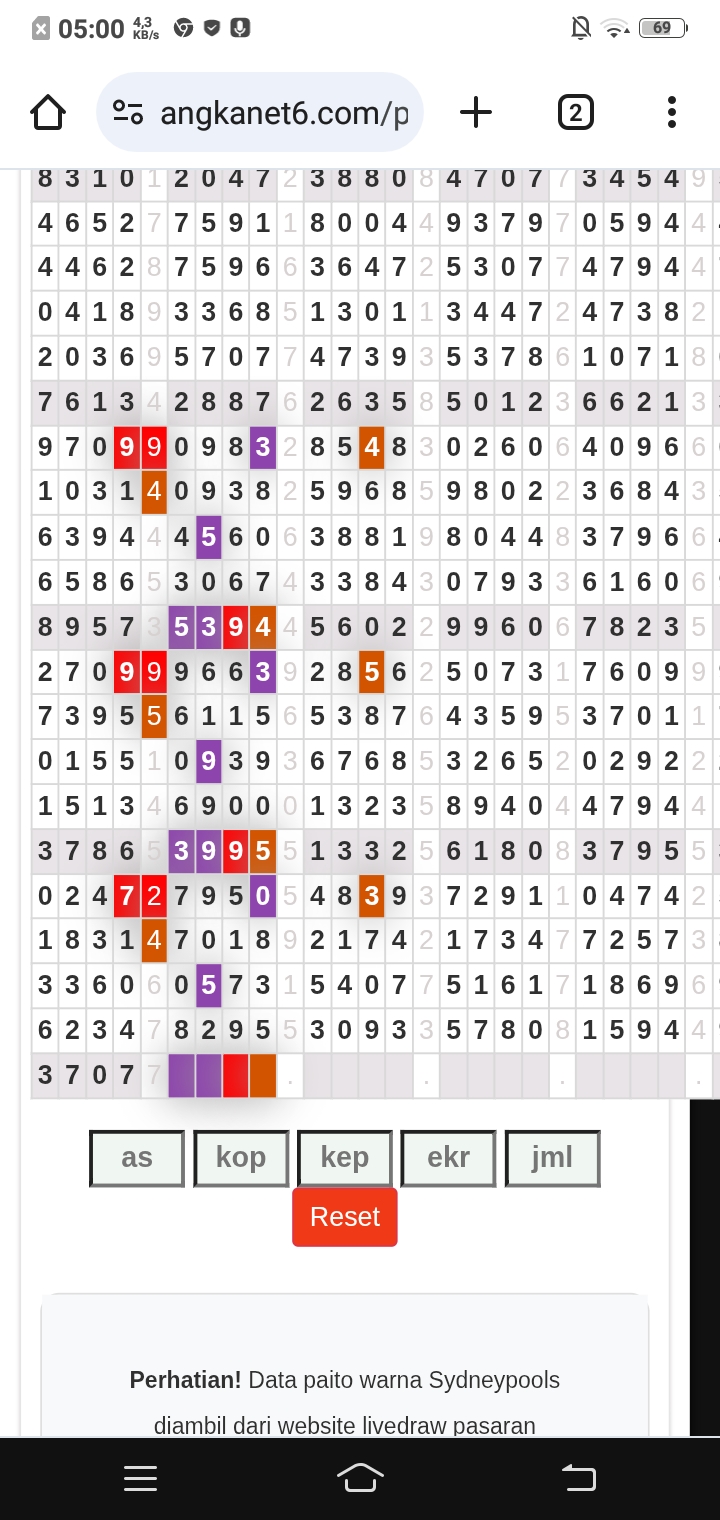Go to the browser home page
720x1520 pixels.
click(x=48, y=113)
